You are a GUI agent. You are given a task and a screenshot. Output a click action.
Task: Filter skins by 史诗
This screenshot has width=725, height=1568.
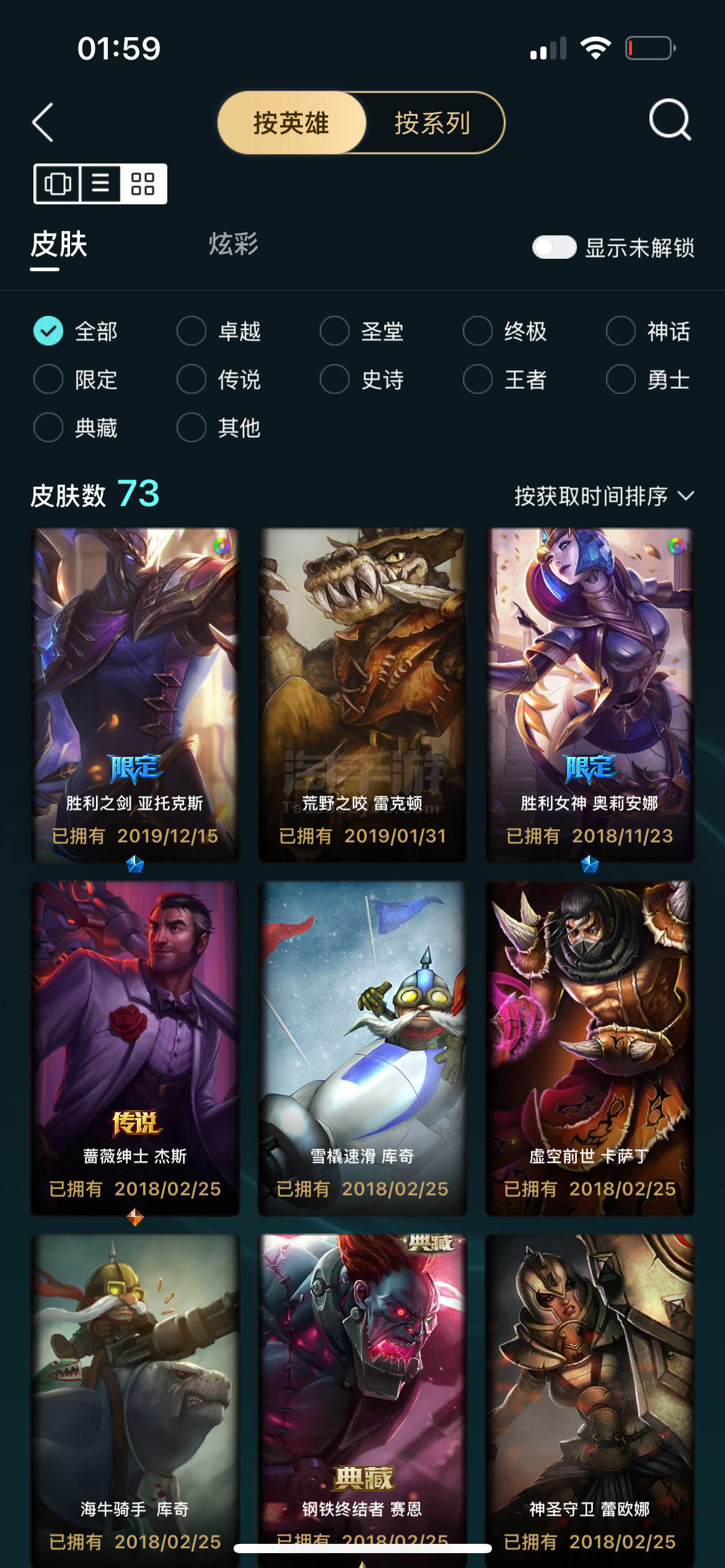(x=335, y=379)
